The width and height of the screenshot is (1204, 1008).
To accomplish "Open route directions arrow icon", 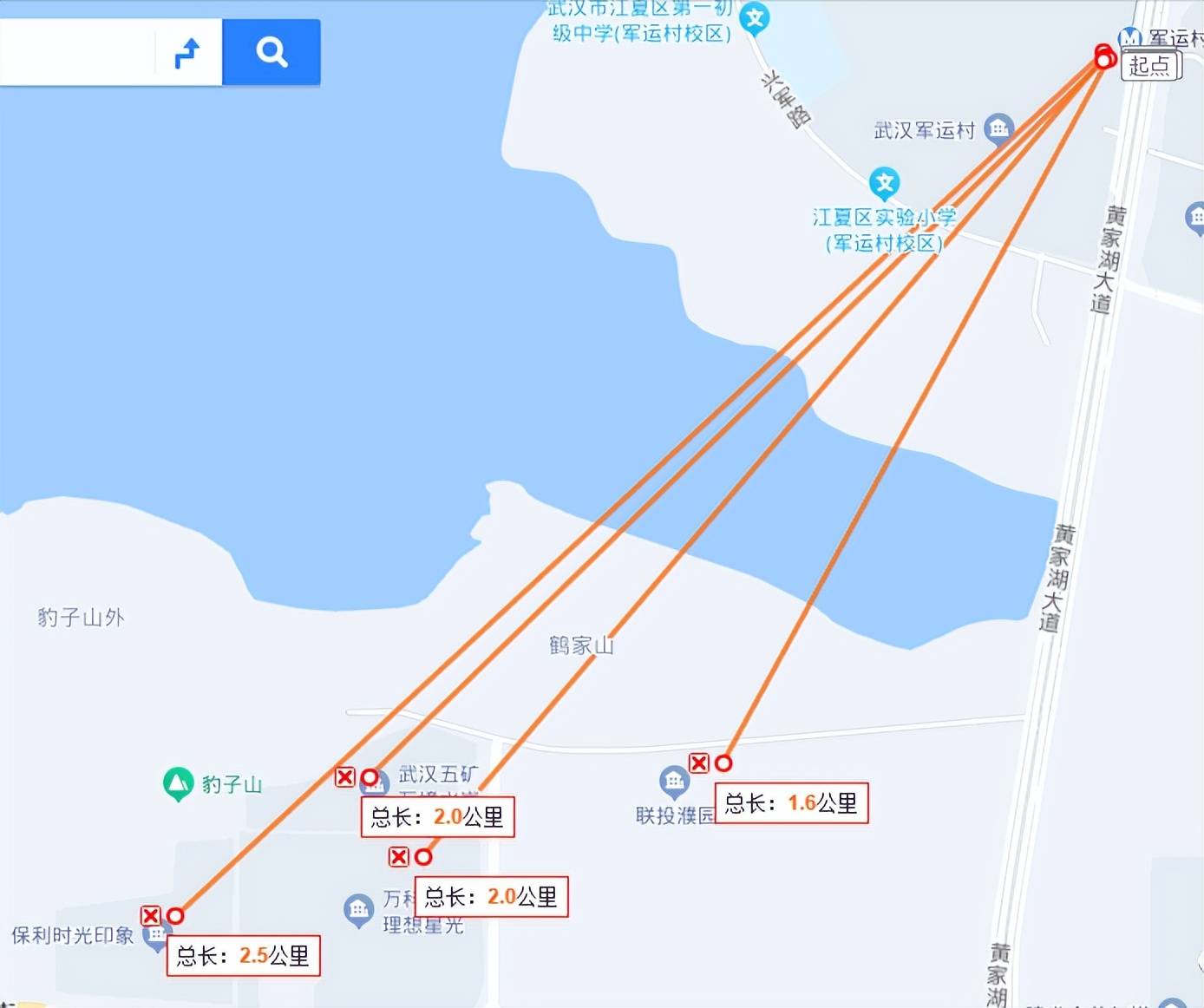I will (x=187, y=53).
